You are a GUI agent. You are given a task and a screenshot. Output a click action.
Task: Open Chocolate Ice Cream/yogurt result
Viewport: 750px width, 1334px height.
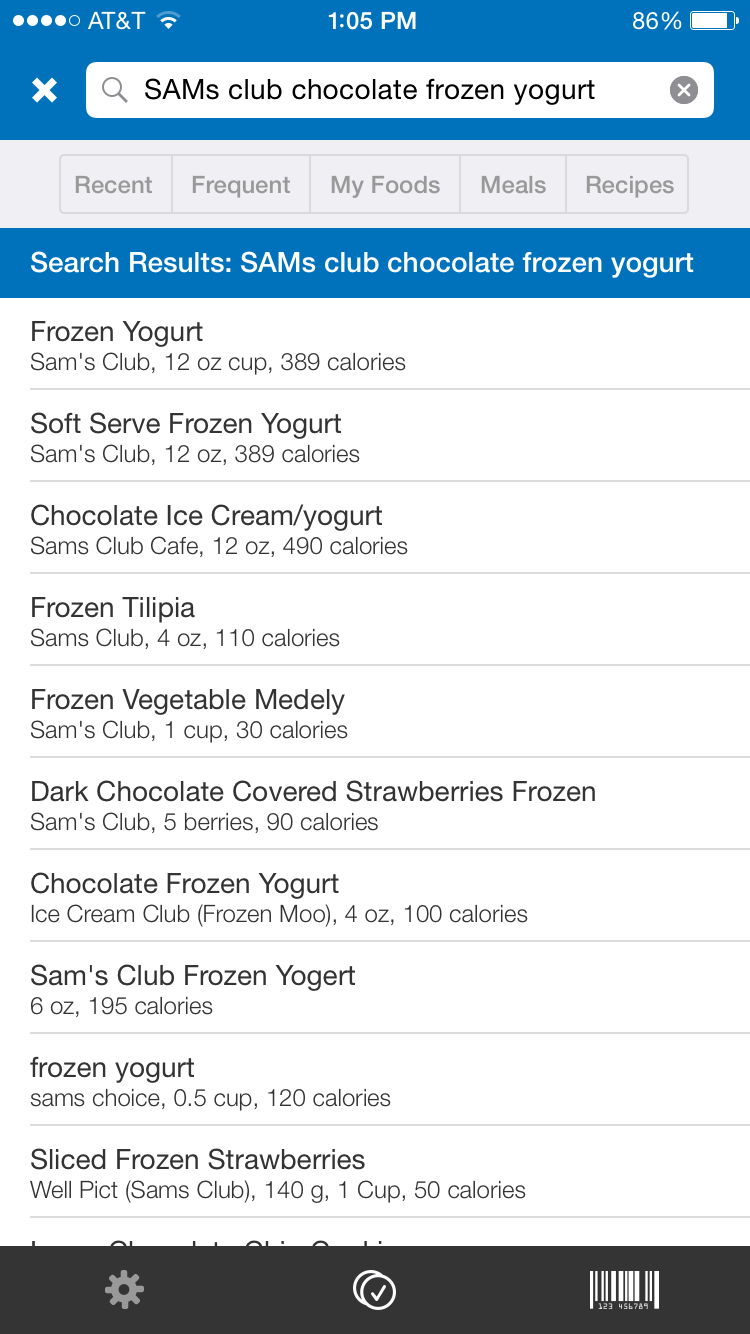coord(375,528)
